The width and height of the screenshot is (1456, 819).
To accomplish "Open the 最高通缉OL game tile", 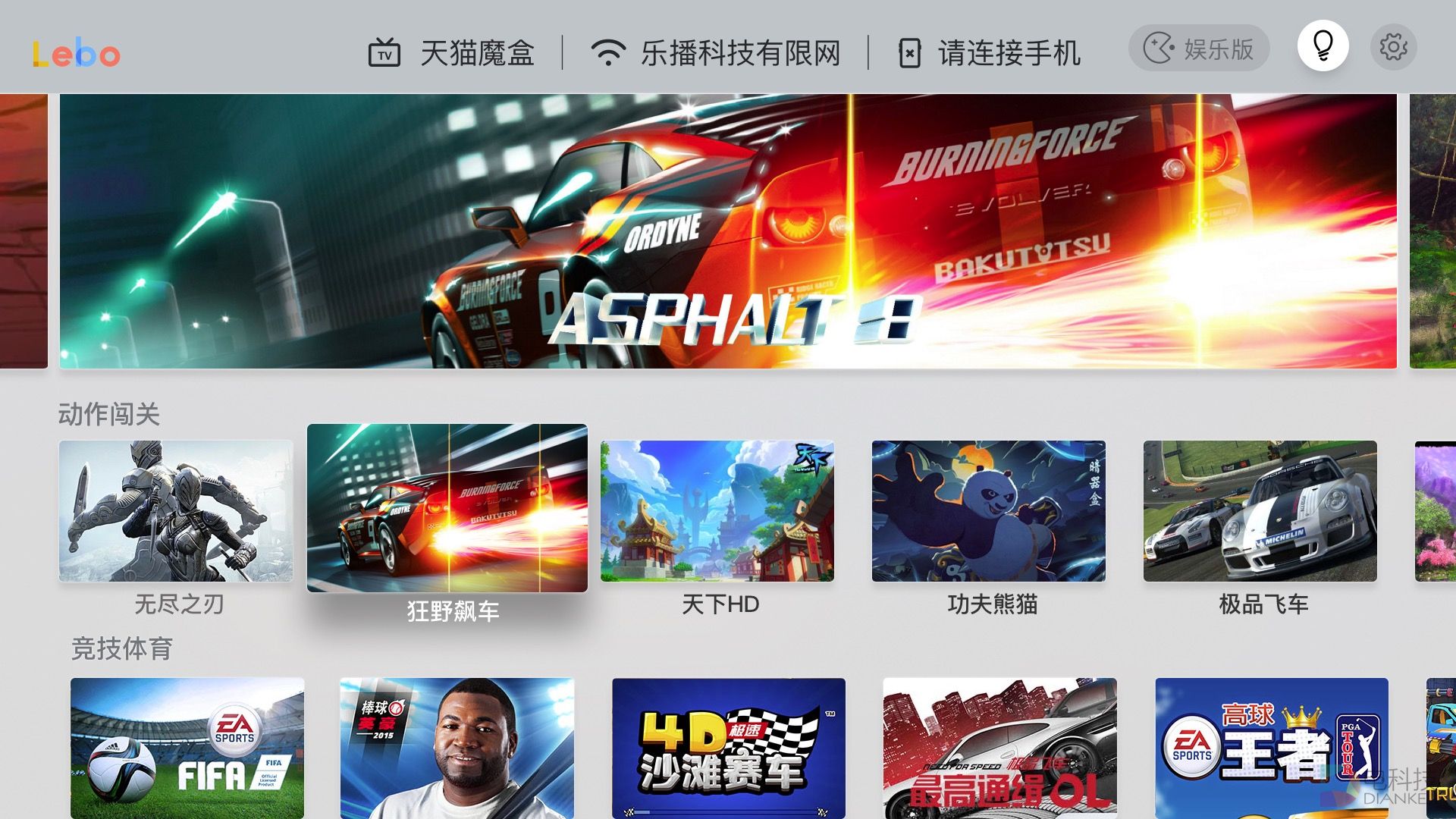I will pos(999,747).
